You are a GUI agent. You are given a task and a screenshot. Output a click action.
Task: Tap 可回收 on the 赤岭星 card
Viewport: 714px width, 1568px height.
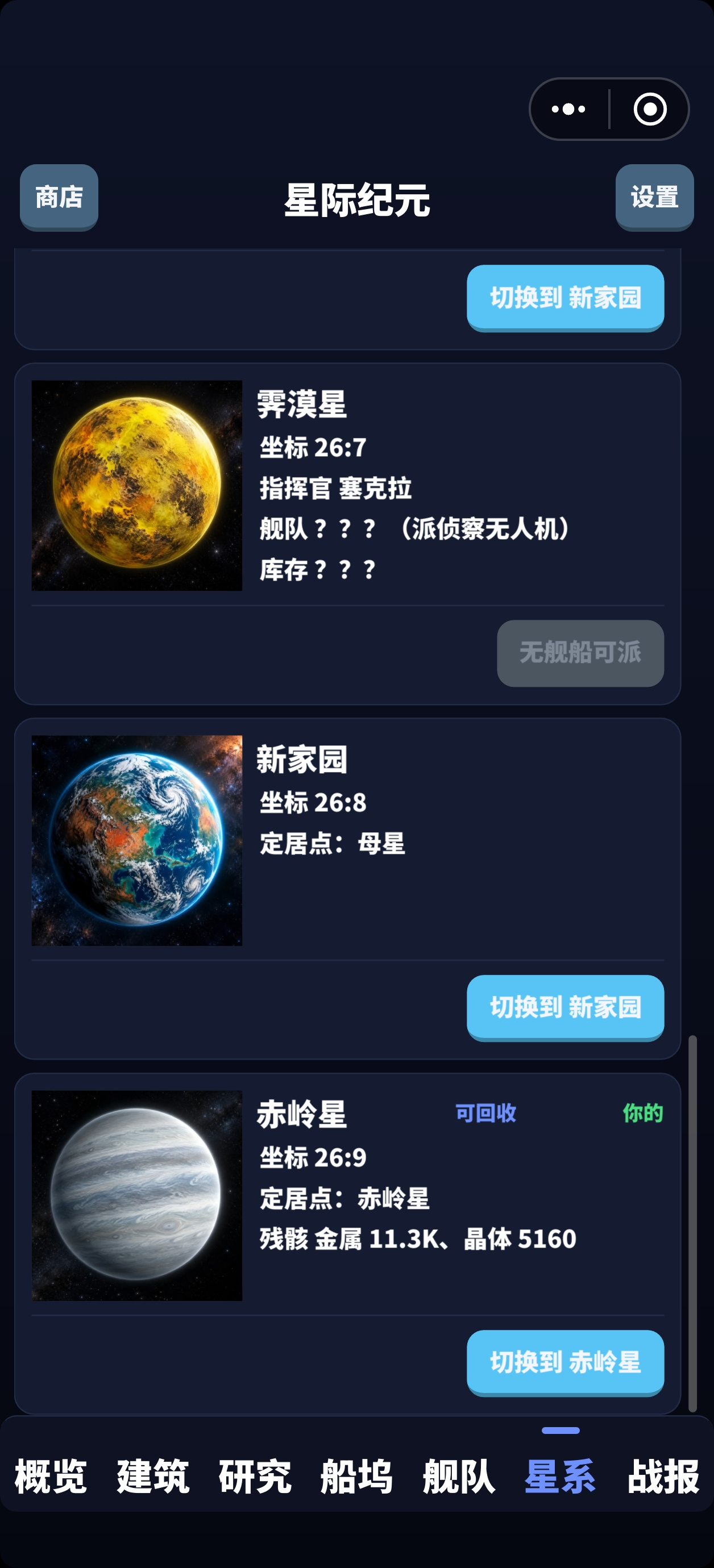485,1114
